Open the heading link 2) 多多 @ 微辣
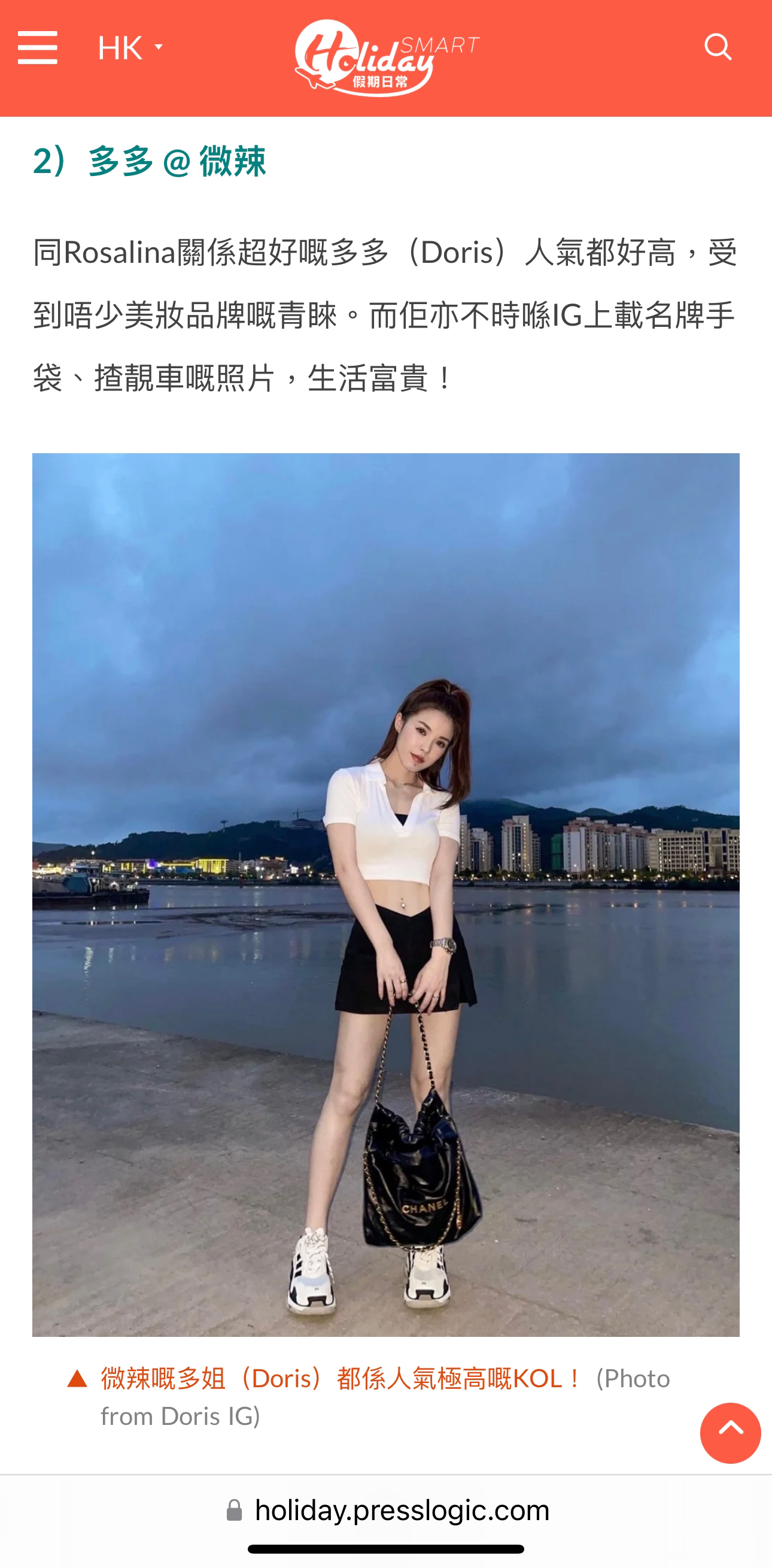The image size is (772, 1568). click(x=149, y=161)
